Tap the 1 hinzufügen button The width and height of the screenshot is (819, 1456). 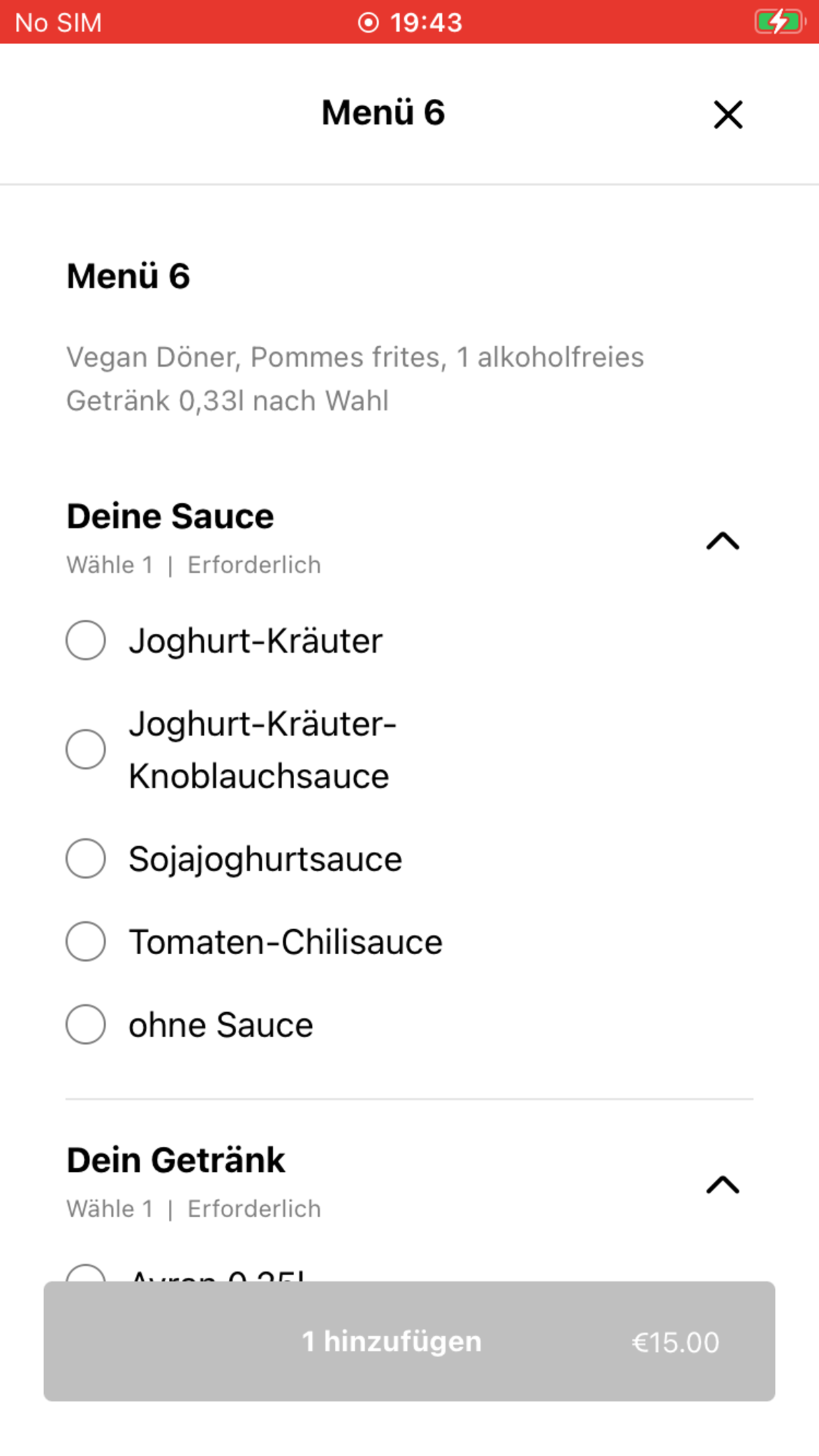pos(409,1341)
